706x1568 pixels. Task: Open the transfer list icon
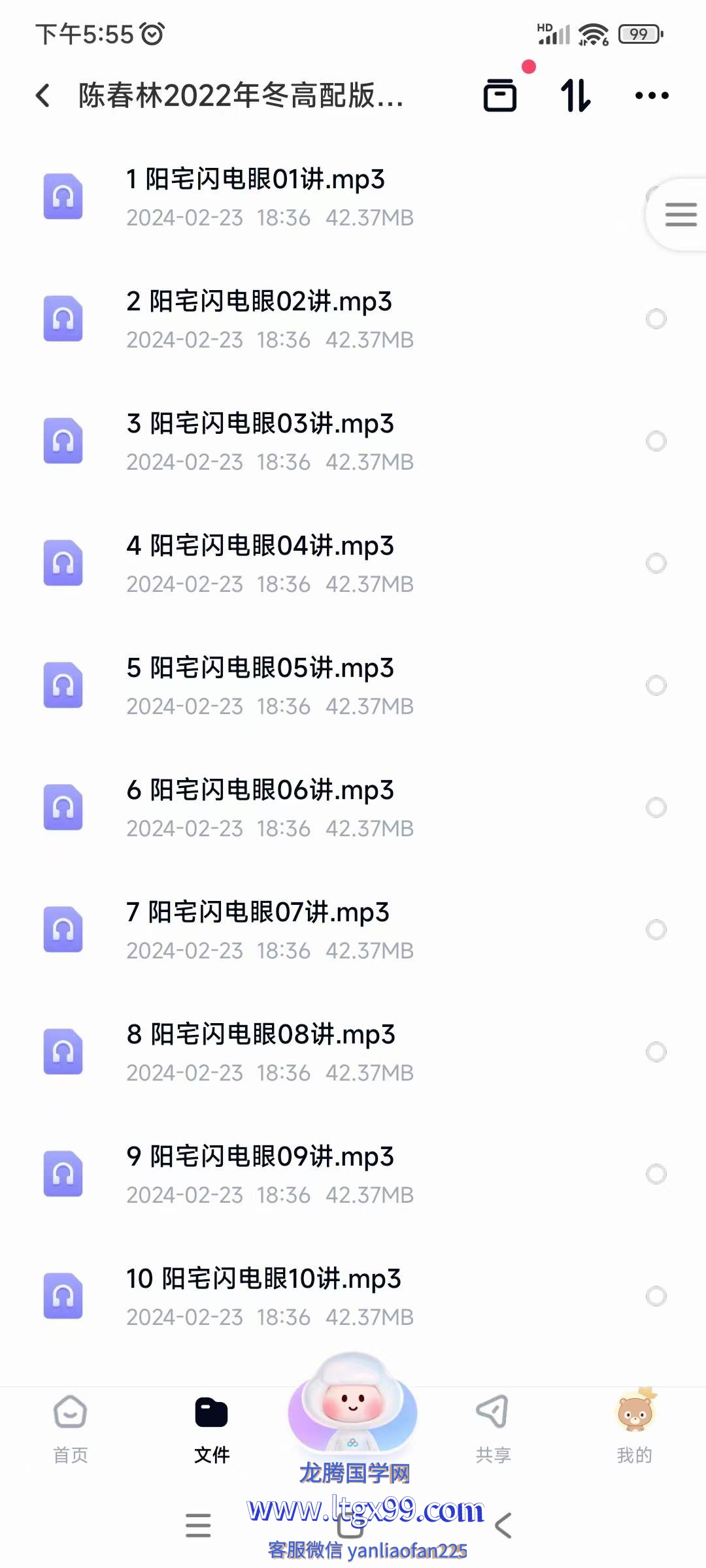(500, 95)
